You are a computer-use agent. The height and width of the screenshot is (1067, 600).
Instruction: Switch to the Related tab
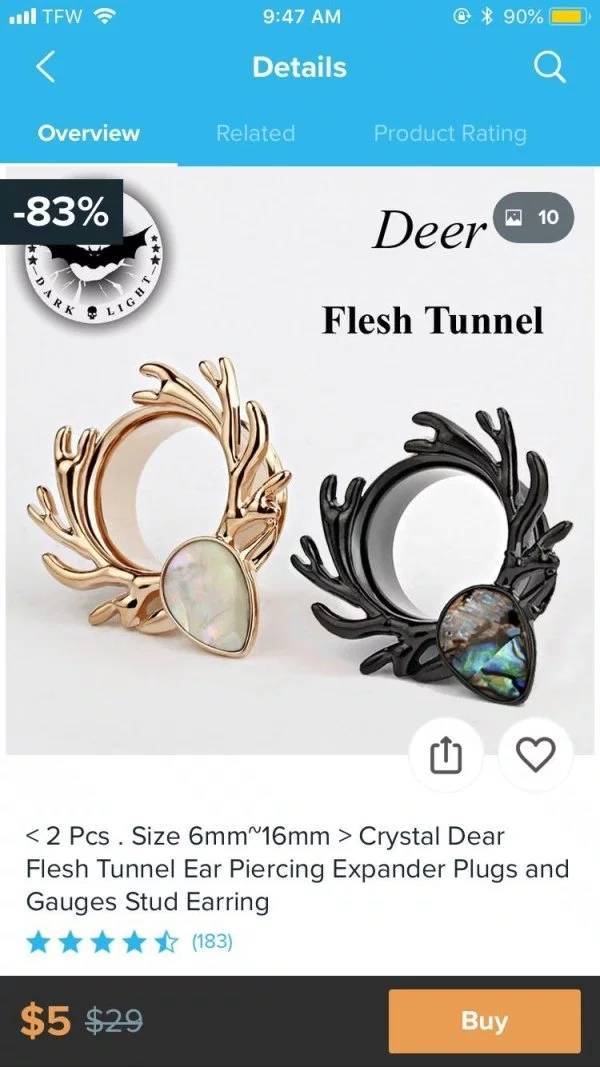tap(255, 133)
